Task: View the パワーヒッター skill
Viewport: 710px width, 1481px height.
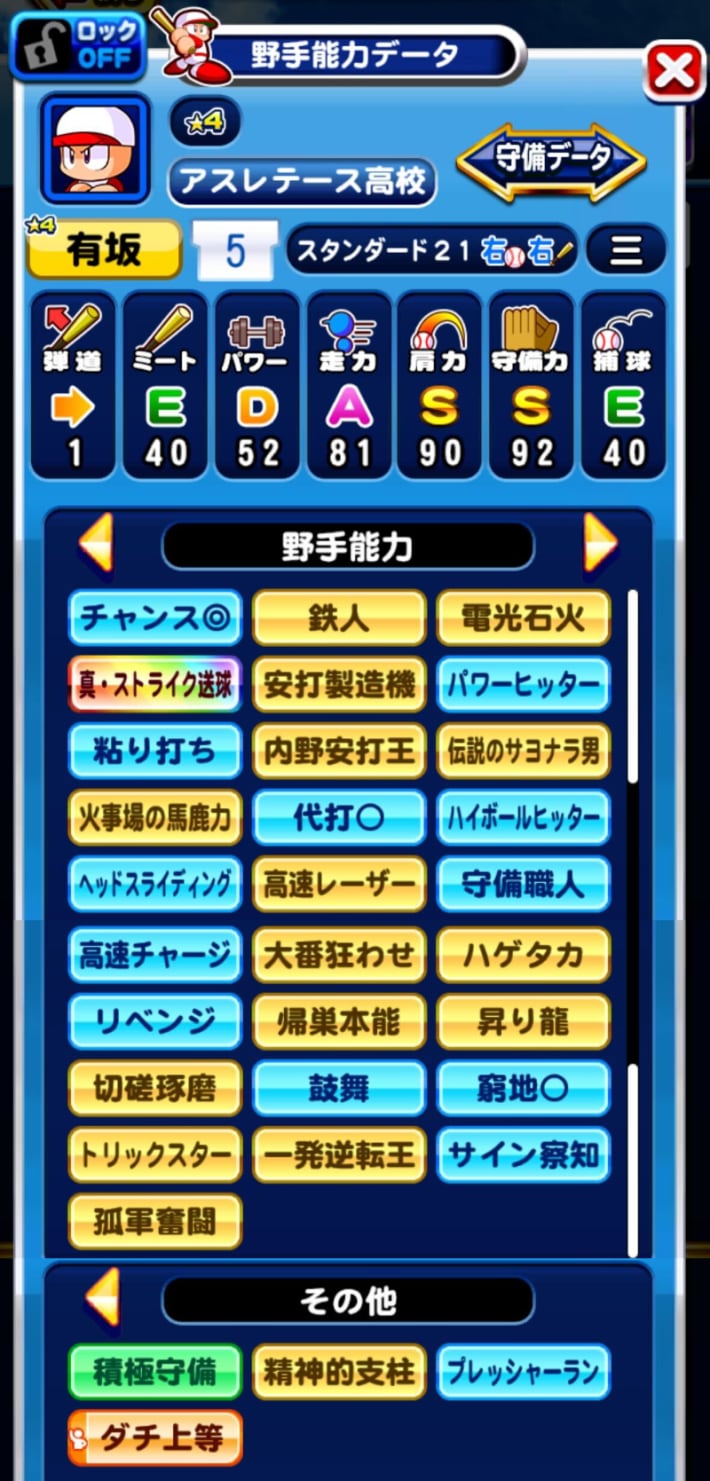Action: (x=523, y=685)
